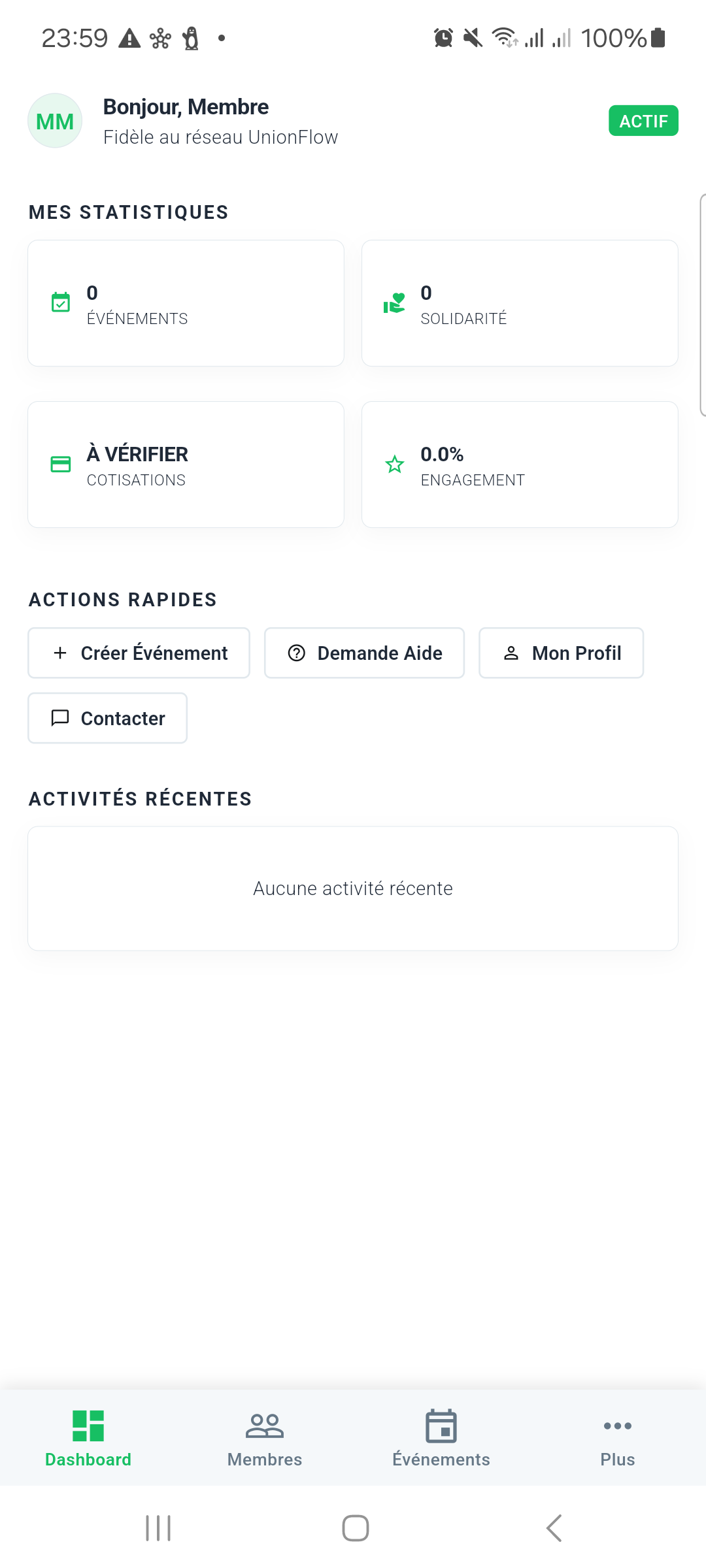Return to the home screen
Image resolution: width=706 pixels, height=1568 pixels.
click(355, 1528)
